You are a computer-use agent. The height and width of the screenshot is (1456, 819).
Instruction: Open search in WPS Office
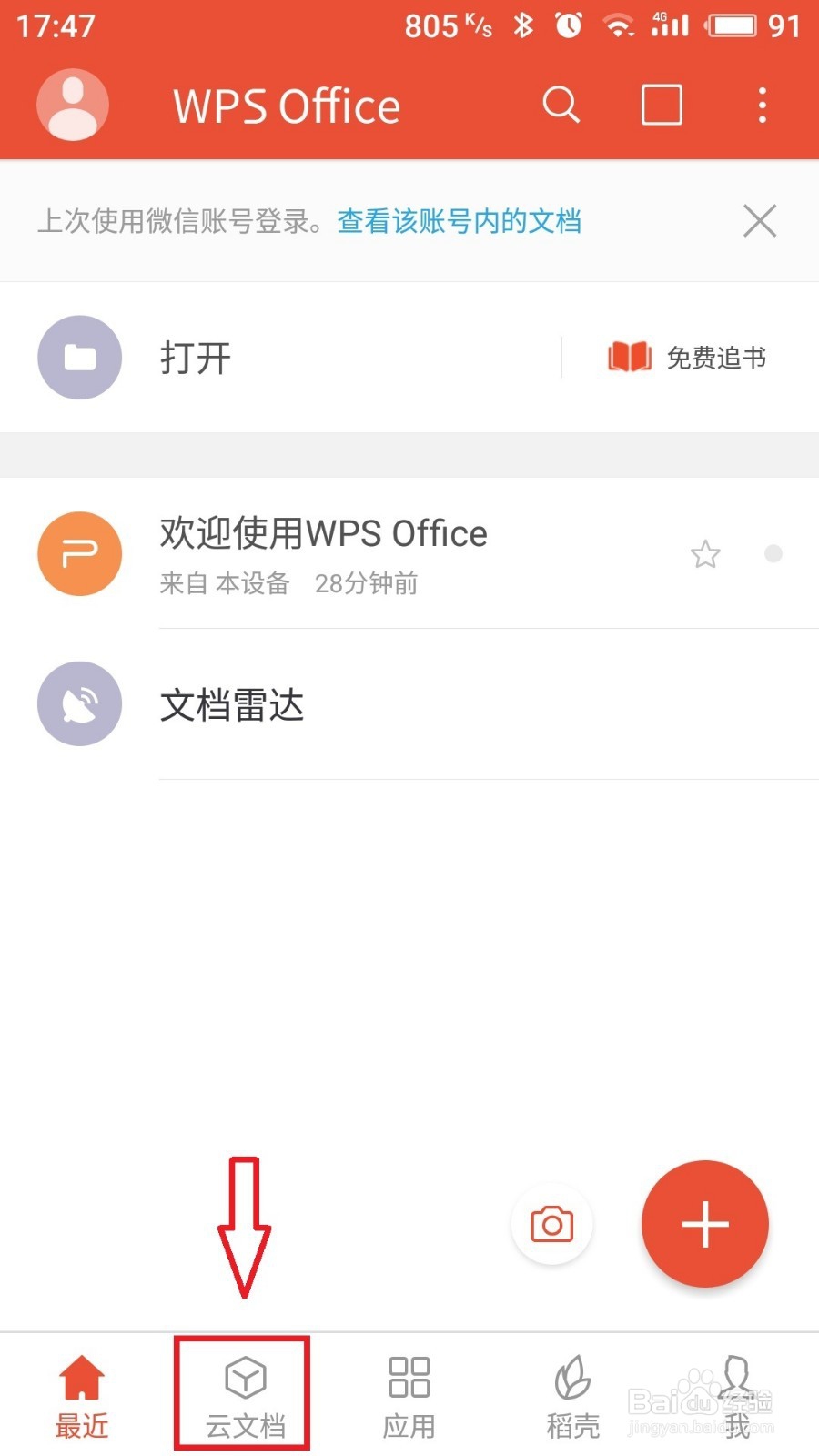[x=561, y=105]
